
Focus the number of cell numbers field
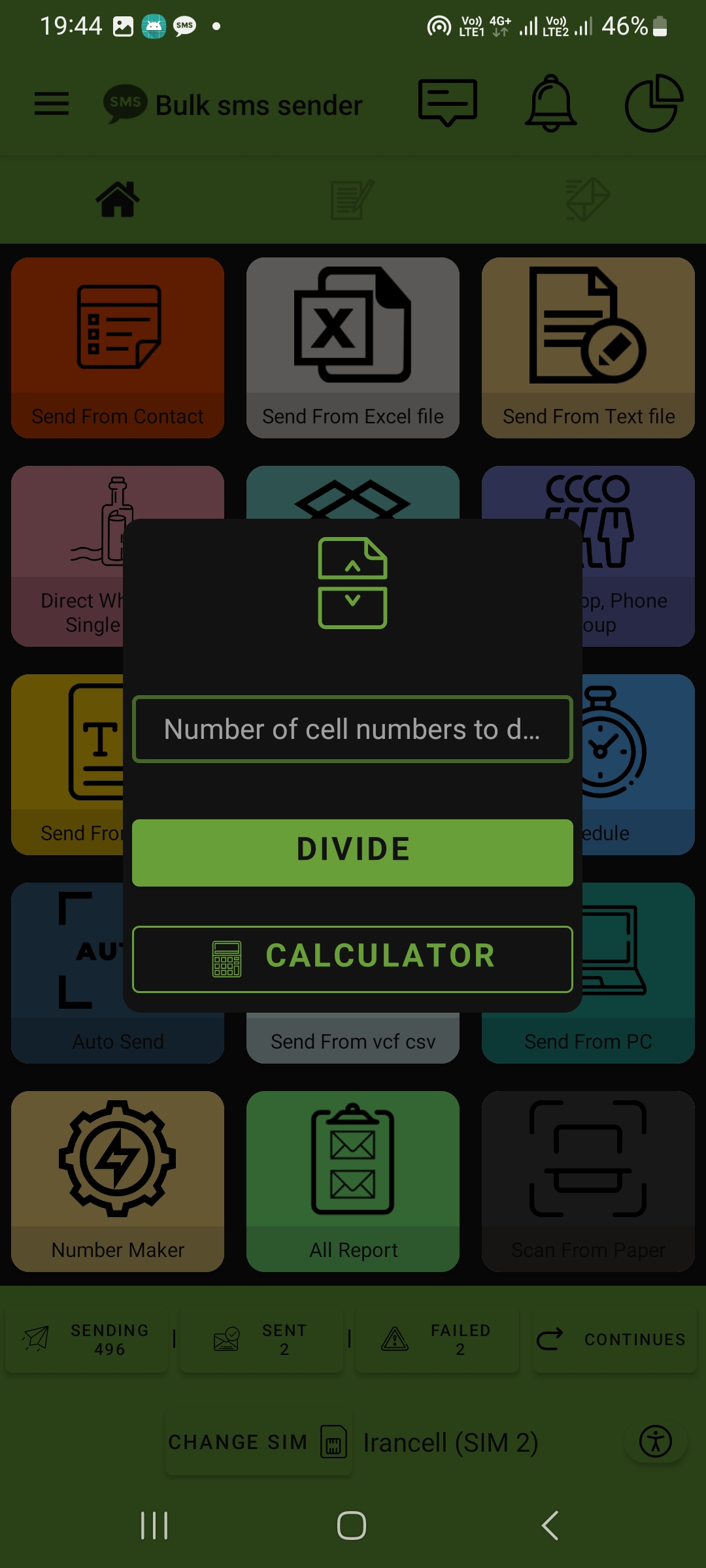click(x=352, y=729)
